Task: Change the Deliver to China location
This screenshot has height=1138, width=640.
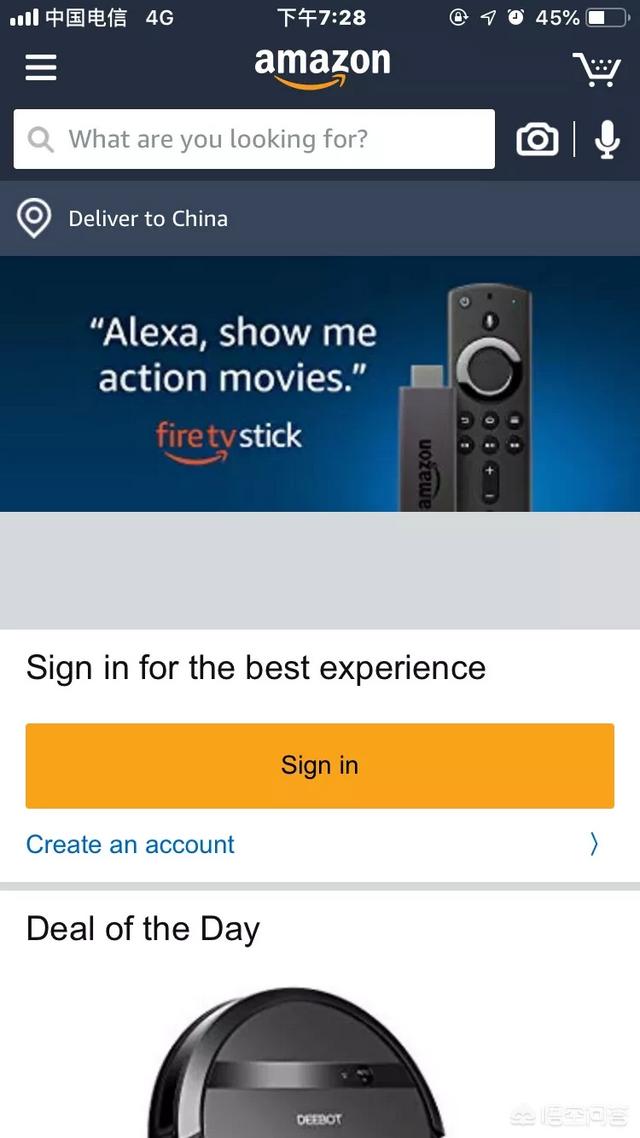Action: pos(147,218)
